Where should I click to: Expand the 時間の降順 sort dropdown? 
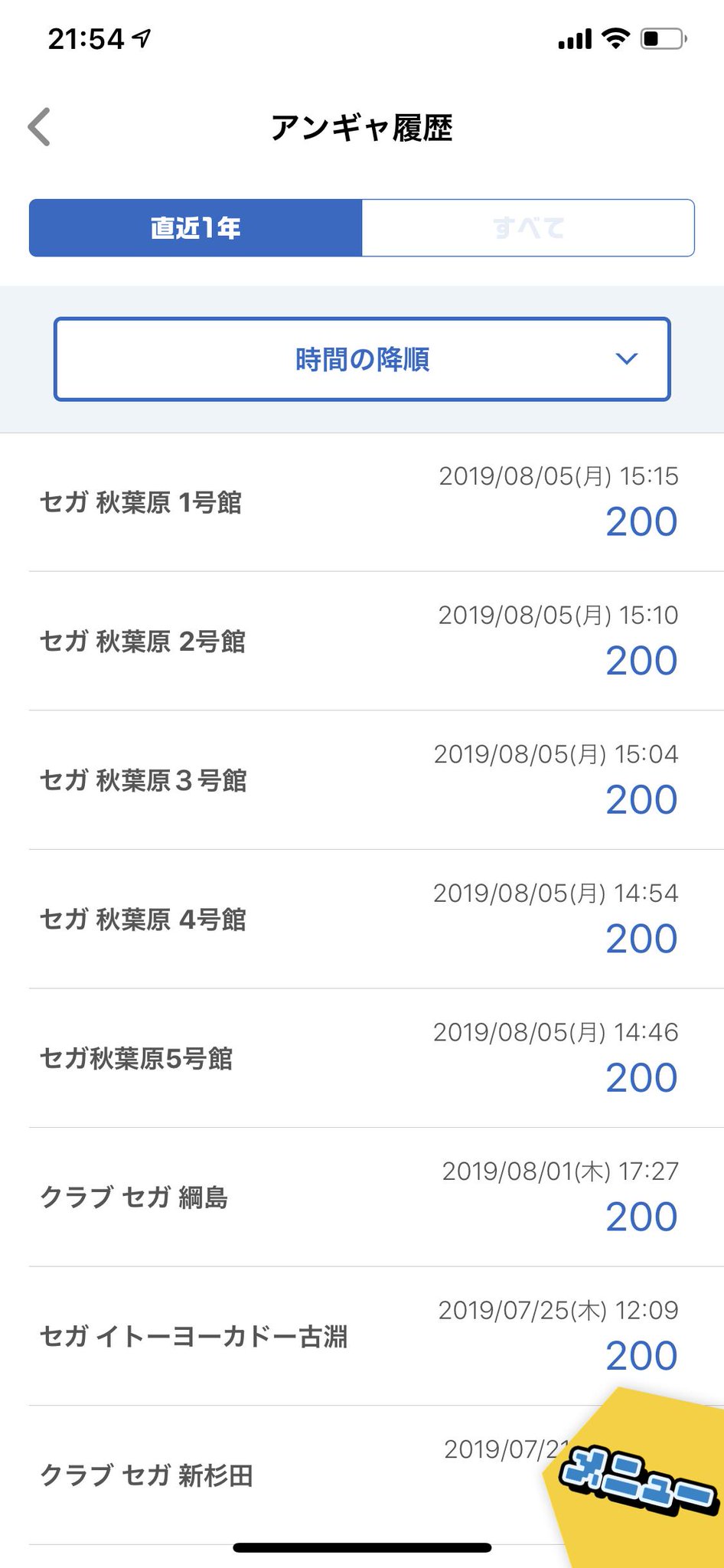coord(362,359)
